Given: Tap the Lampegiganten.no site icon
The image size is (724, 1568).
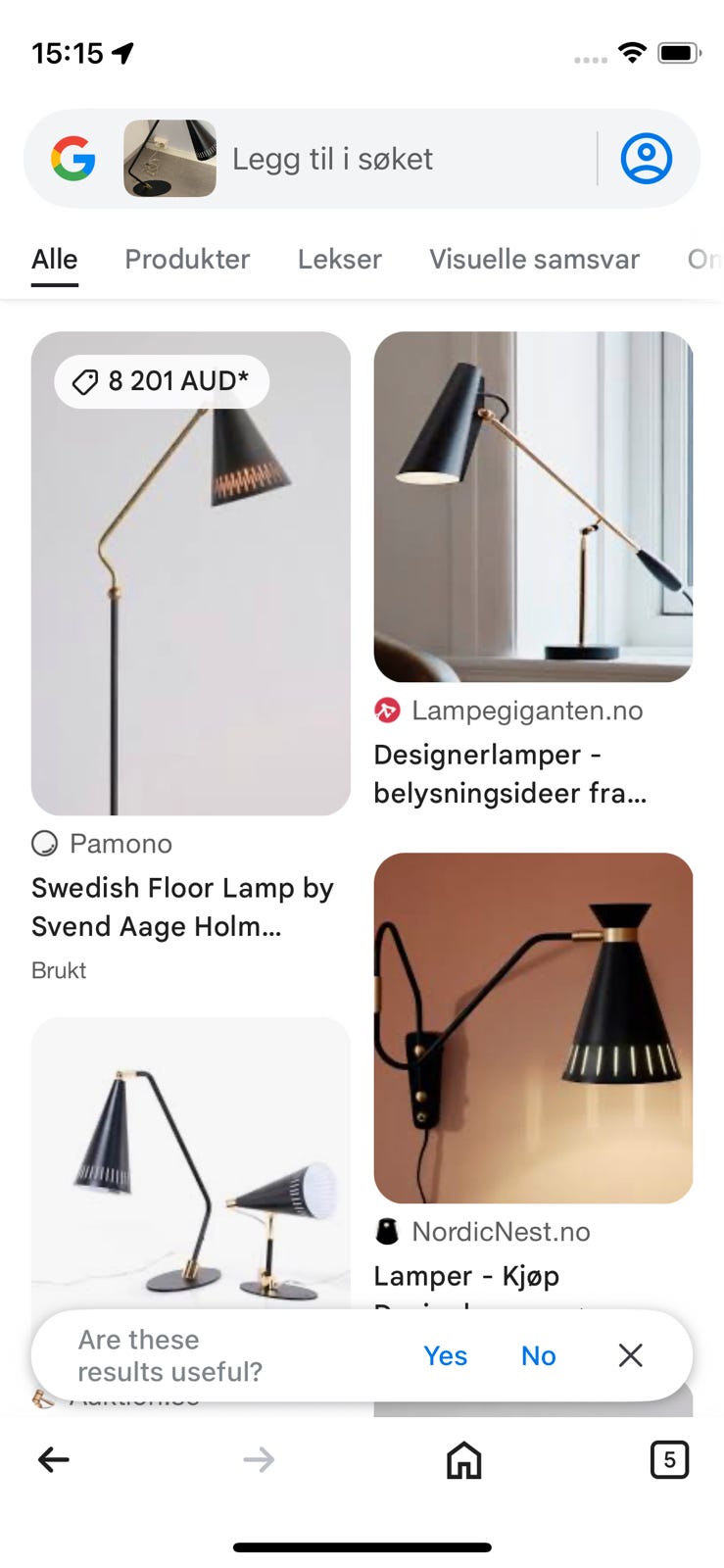Looking at the screenshot, I should point(388,710).
